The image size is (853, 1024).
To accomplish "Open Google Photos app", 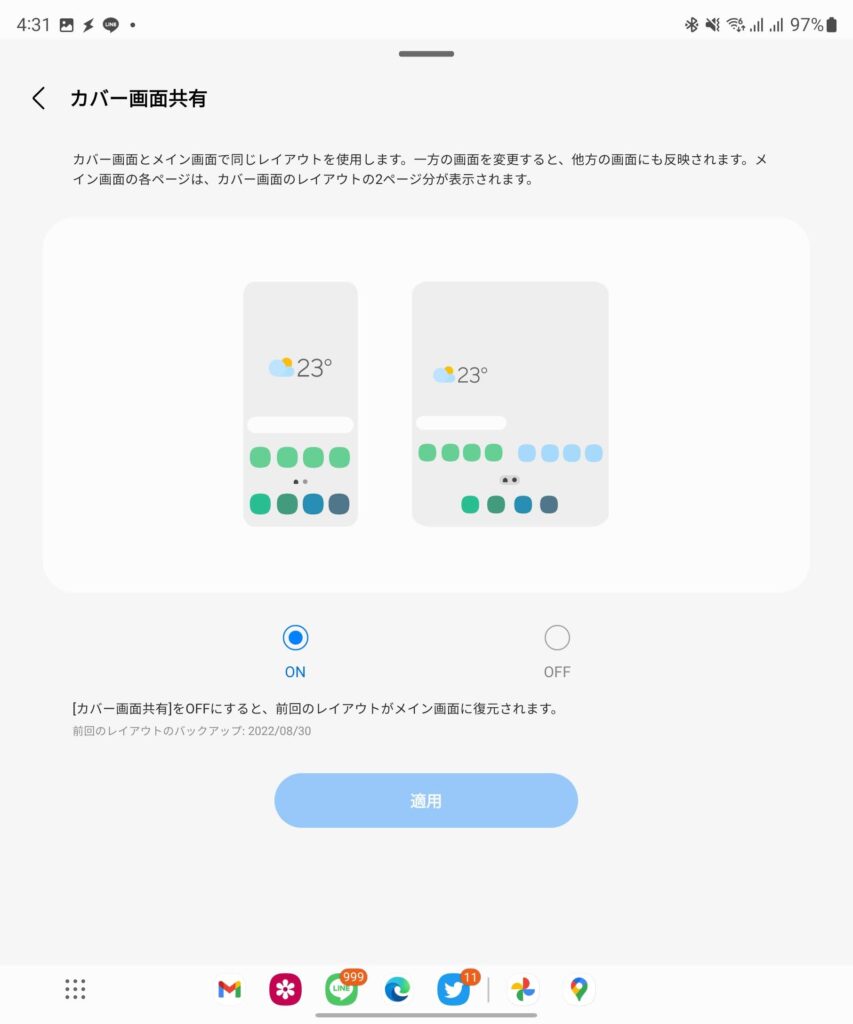I will point(522,990).
